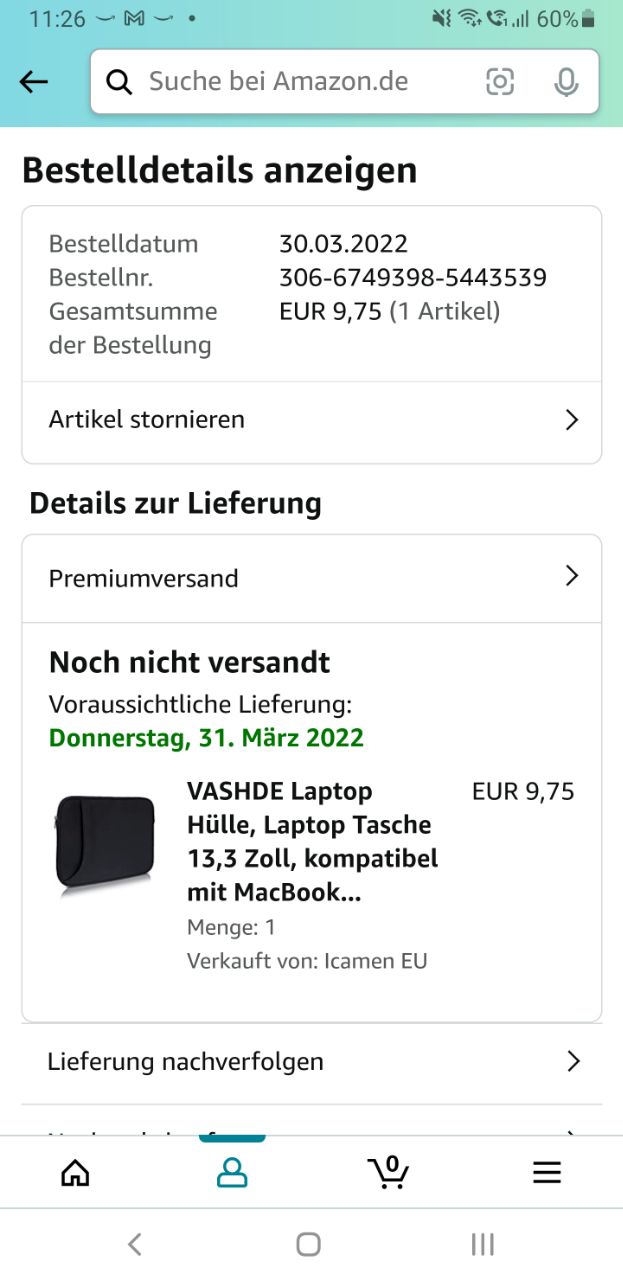Open the VASHDE Laptop Hülle product
This screenshot has width=623, height=1280.
[x=312, y=841]
